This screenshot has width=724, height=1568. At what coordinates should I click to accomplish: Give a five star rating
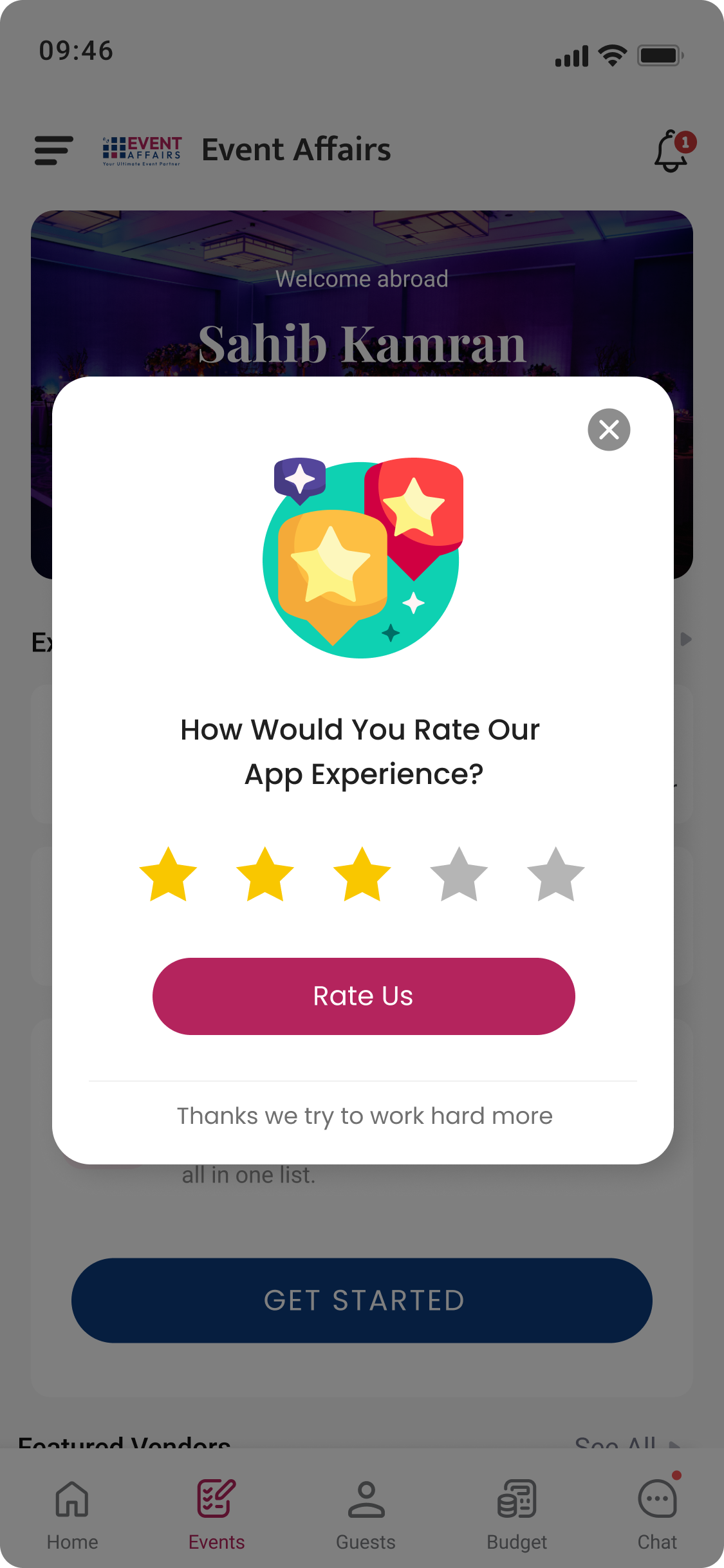tap(556, 875)
